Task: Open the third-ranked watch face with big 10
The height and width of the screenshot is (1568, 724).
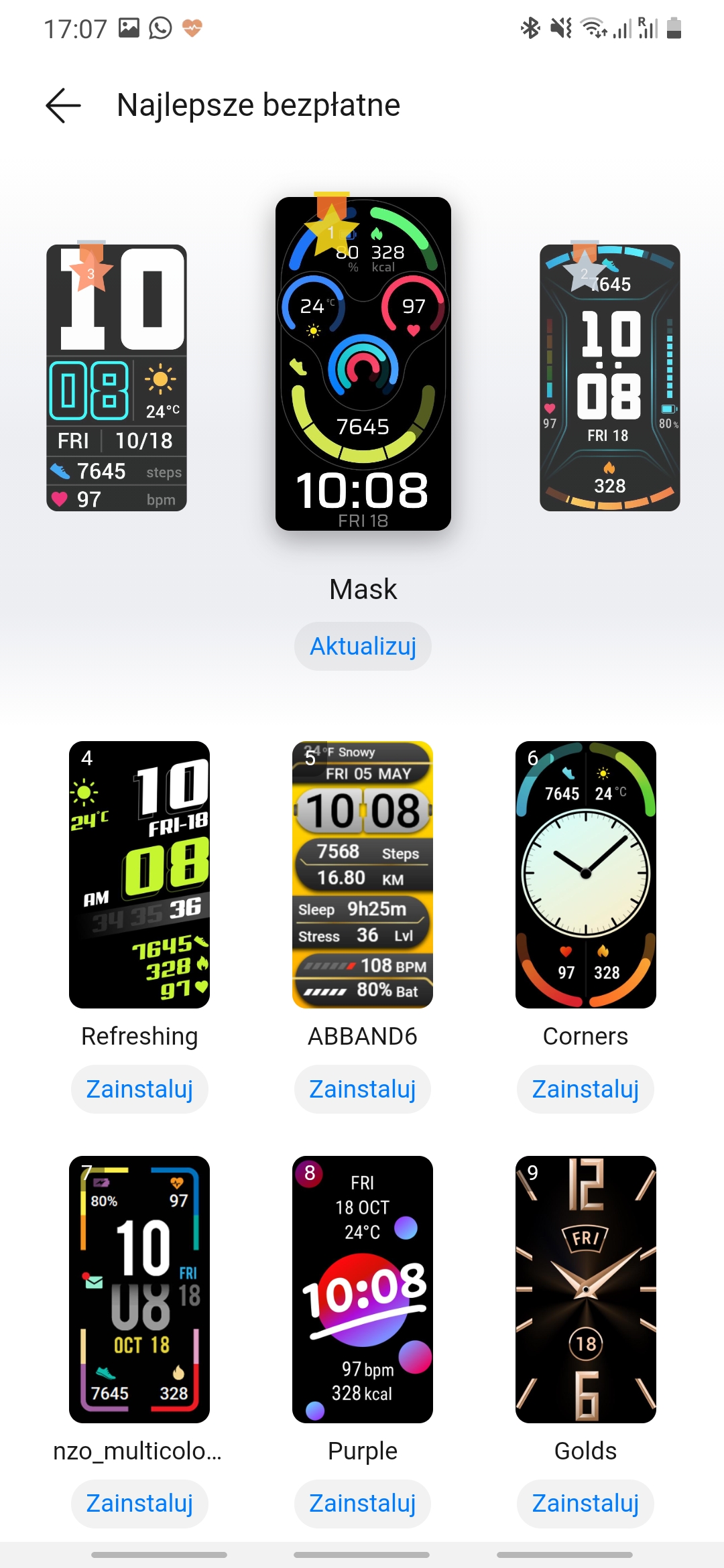Action: pos(117,378)
